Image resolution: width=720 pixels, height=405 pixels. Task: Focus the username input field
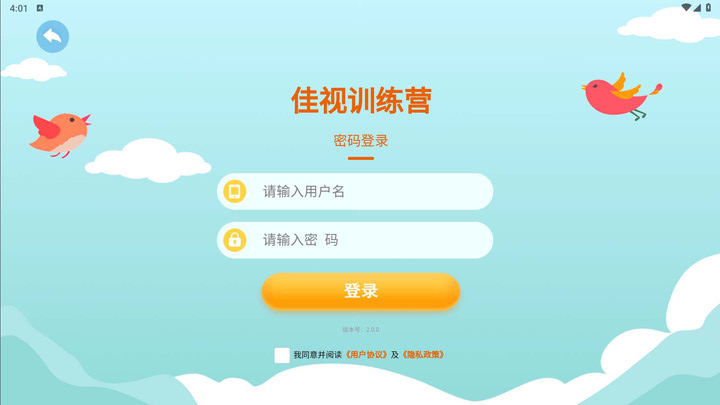click(370, 191)
